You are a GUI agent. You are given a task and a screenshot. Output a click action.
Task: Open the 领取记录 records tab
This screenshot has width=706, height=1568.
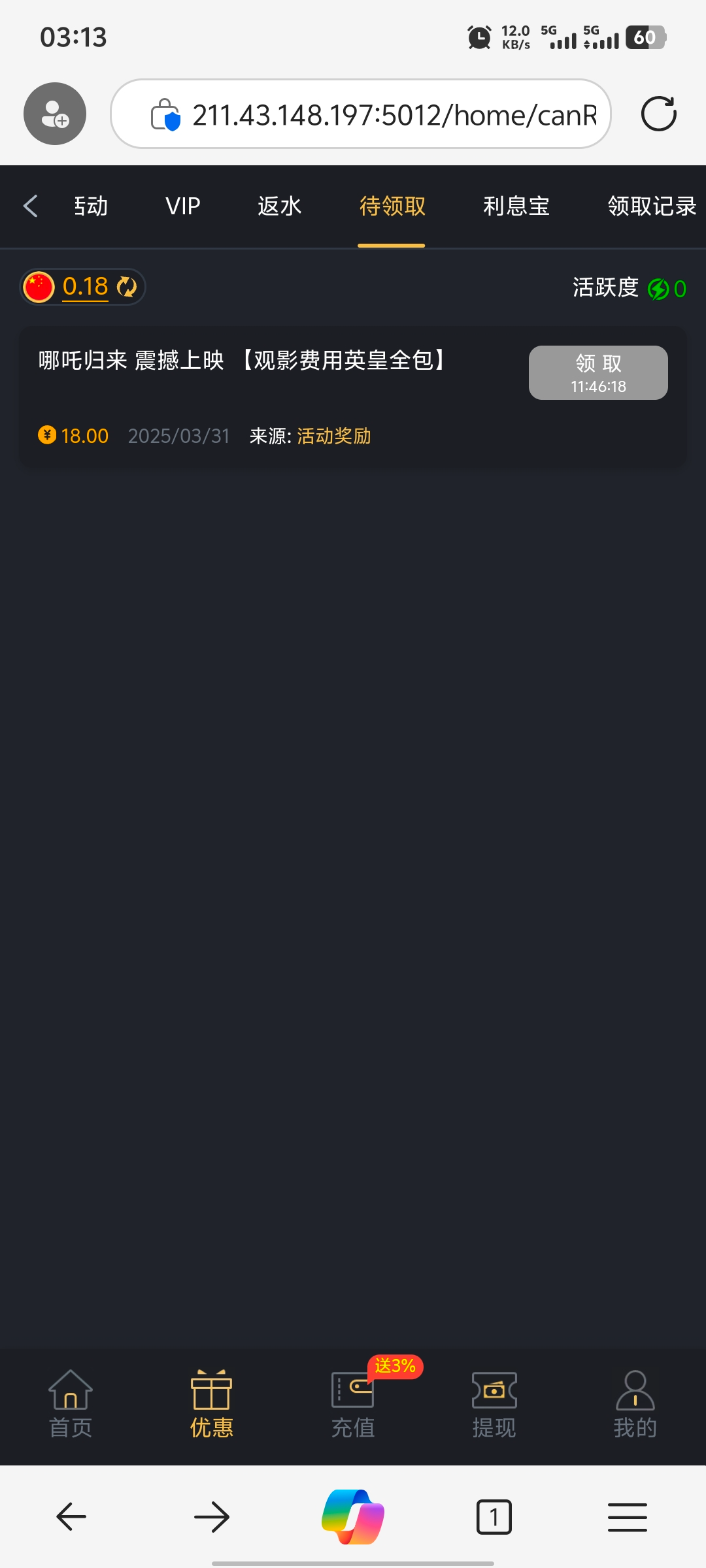click(x=651, y=206)
